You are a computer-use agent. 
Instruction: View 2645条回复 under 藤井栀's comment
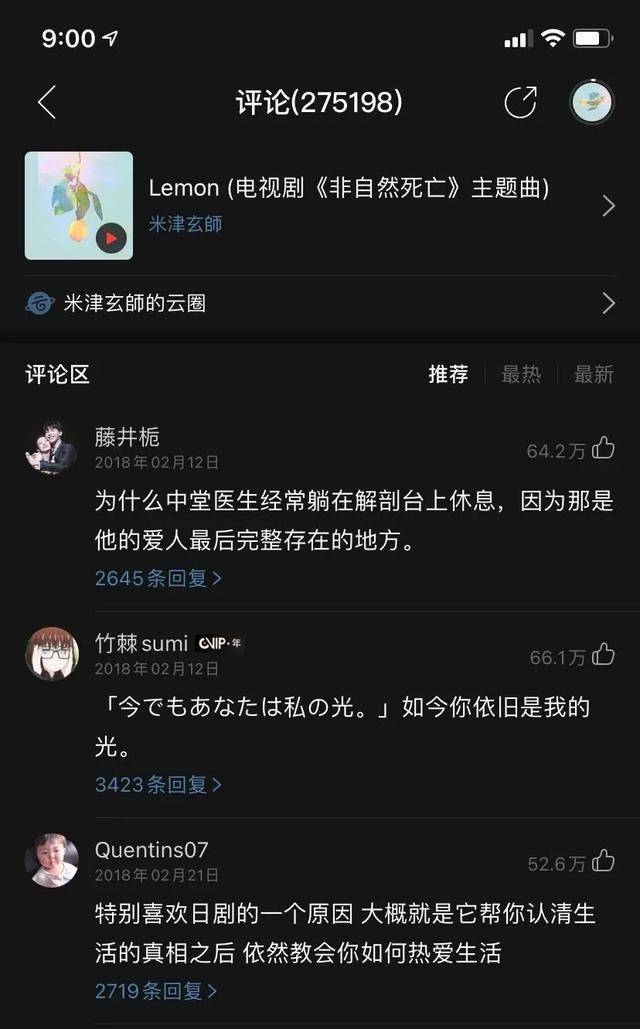tap(158, 578)
